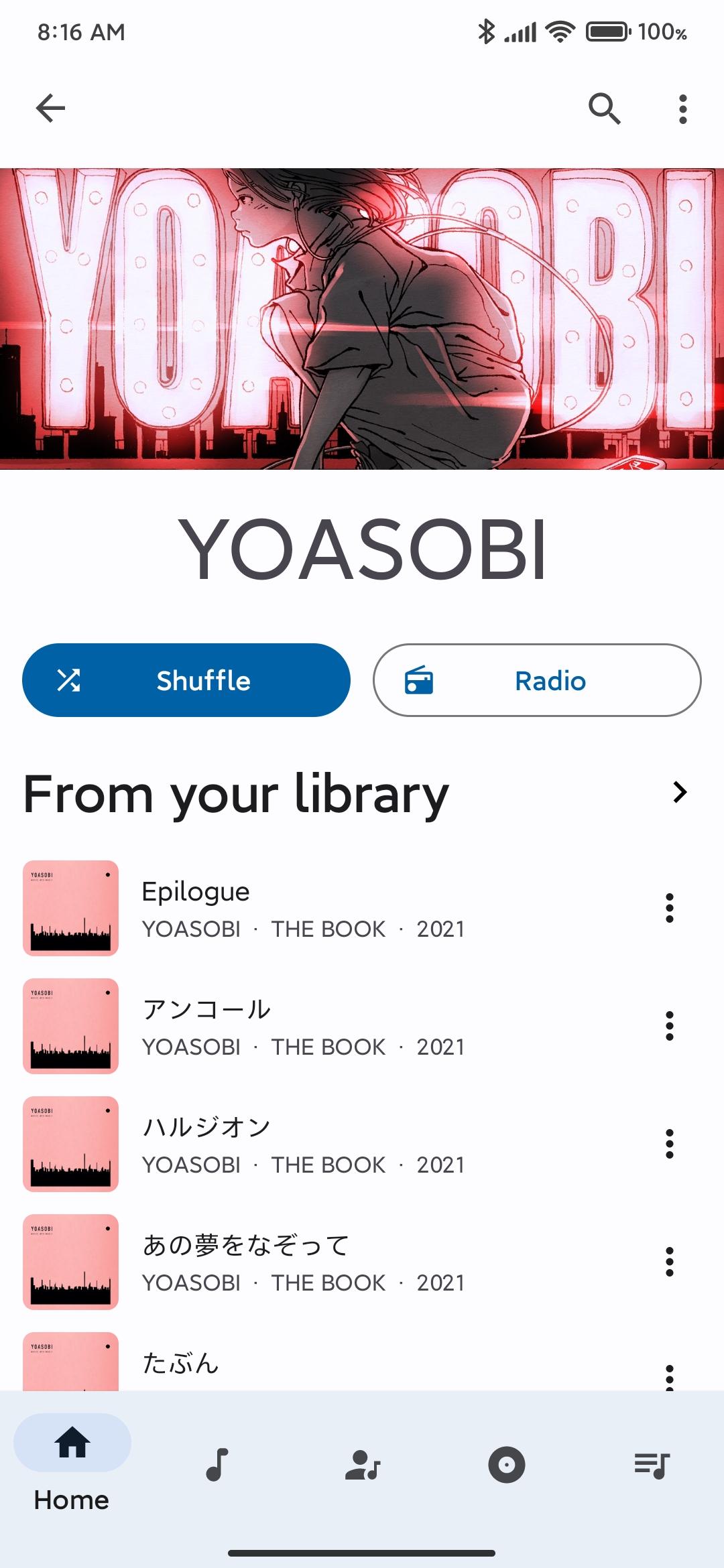
Task: Shuffle YOASOBI songs
Action: coord(186,680)
